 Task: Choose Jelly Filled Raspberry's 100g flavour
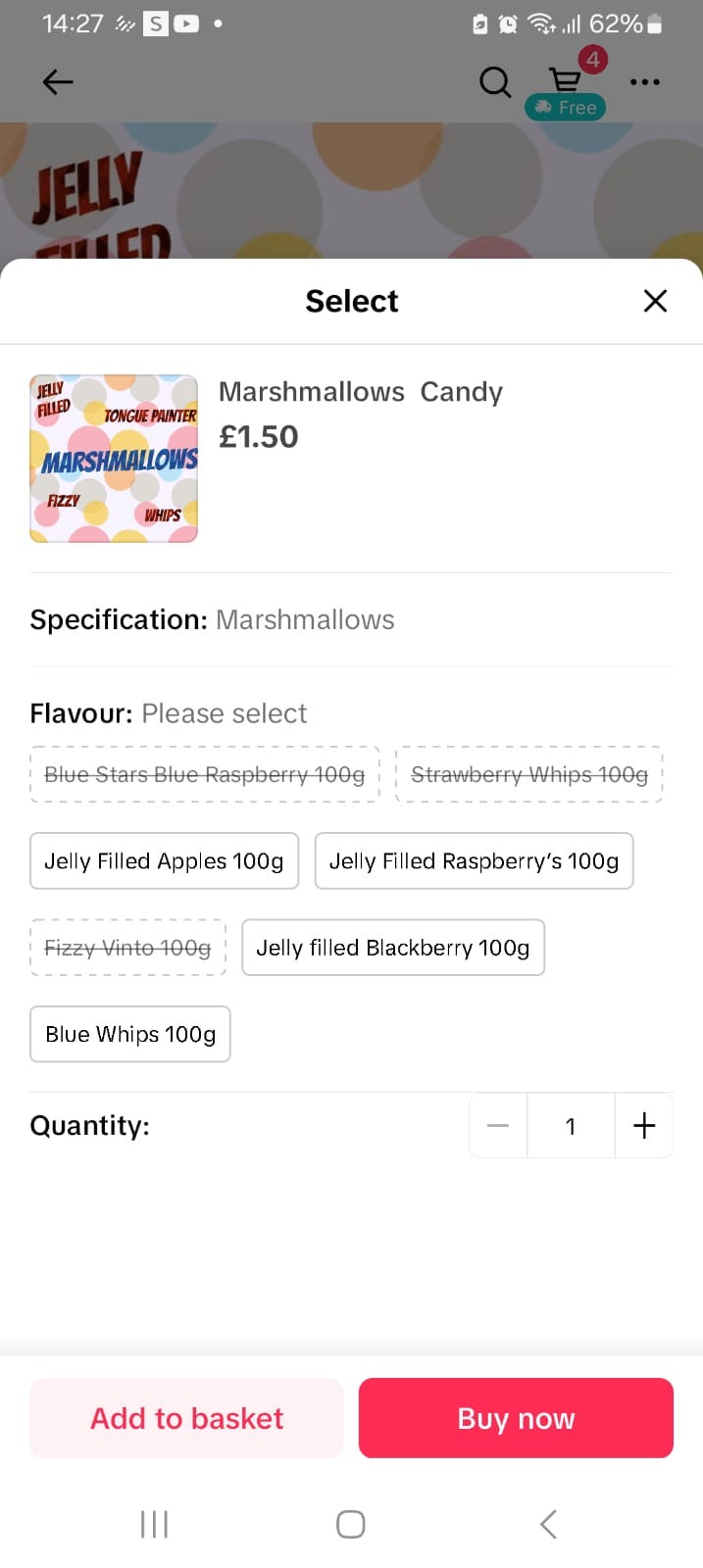tap(474, 861)
